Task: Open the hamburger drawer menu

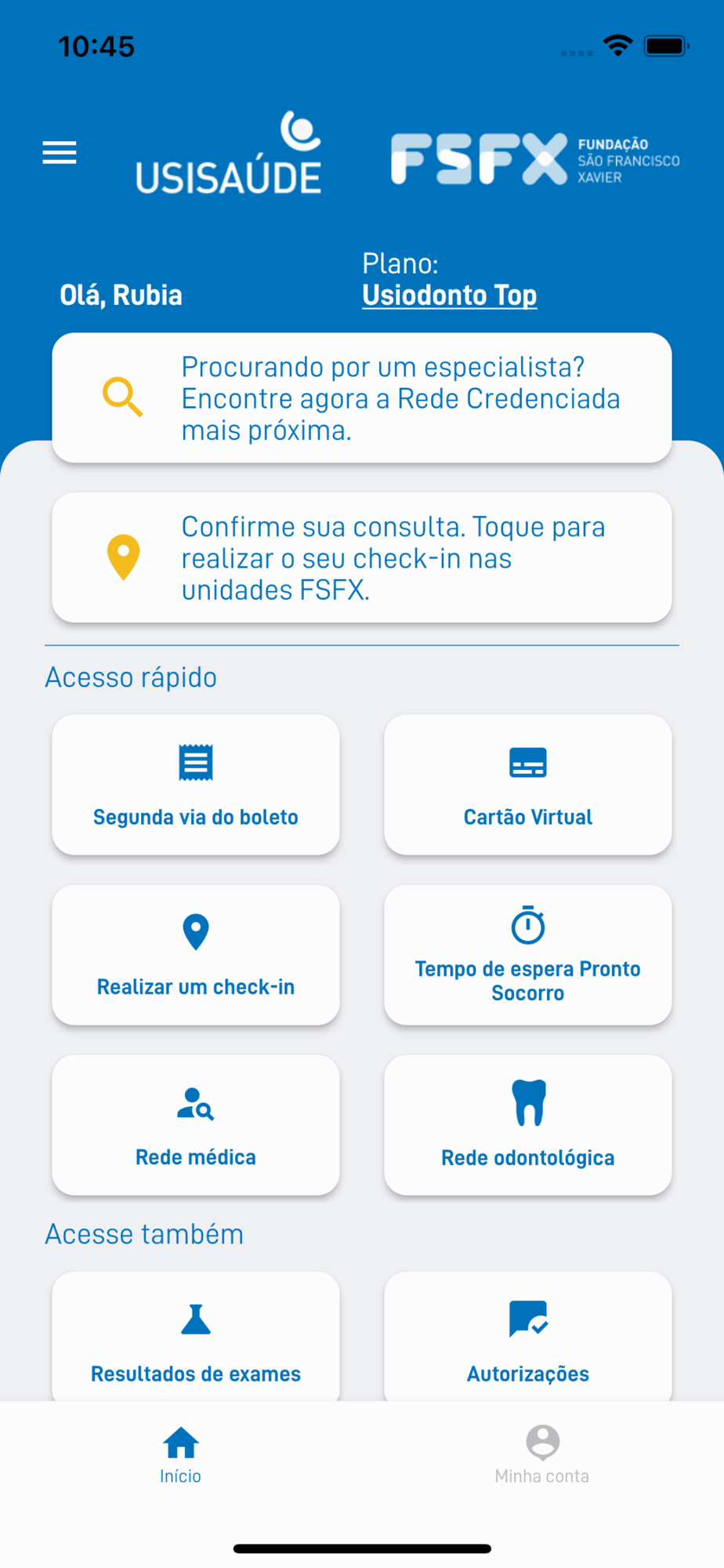Action: pyautogui.click(x=60, y=152)
